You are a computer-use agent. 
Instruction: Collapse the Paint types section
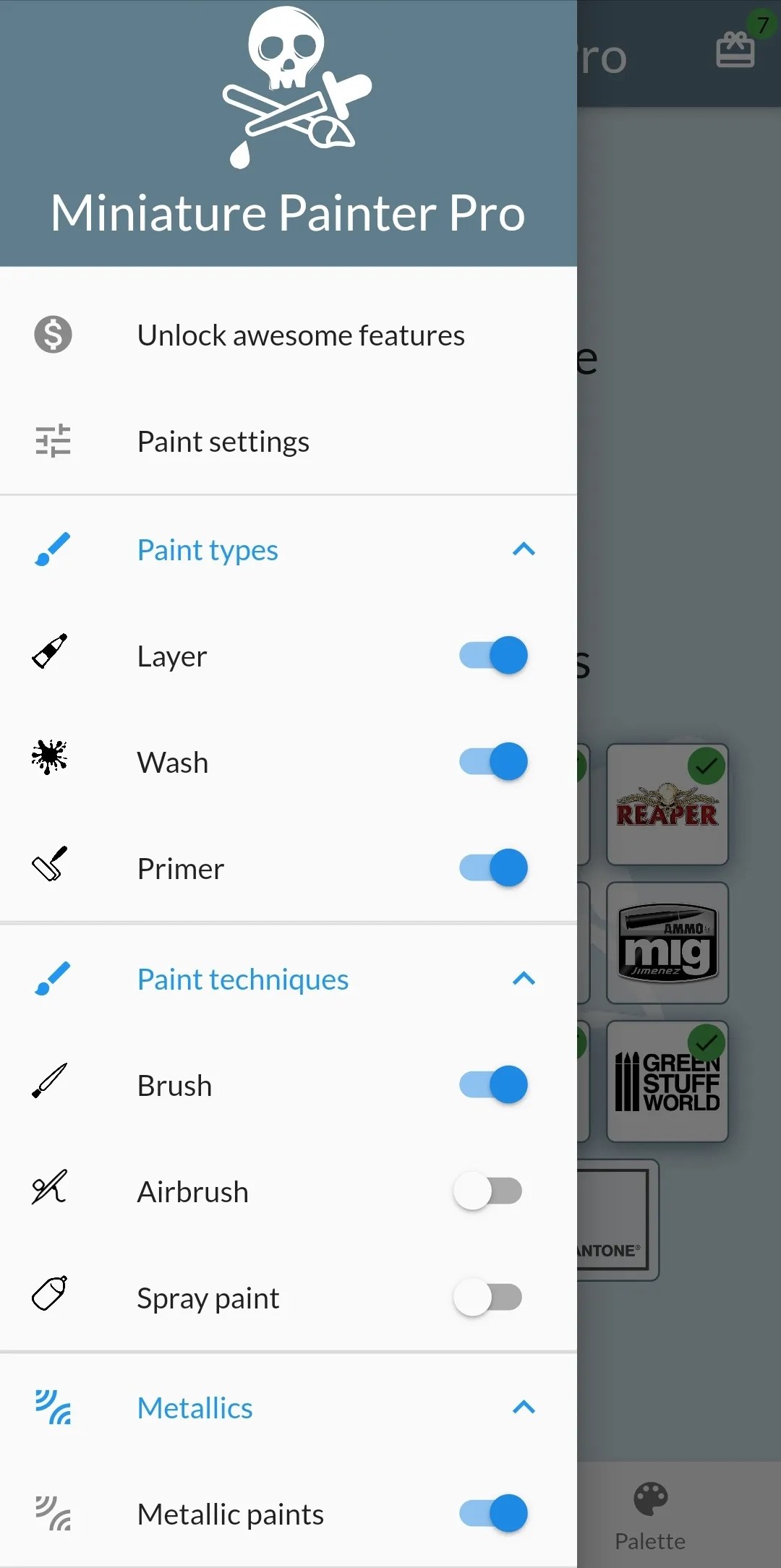click(523, 549)
